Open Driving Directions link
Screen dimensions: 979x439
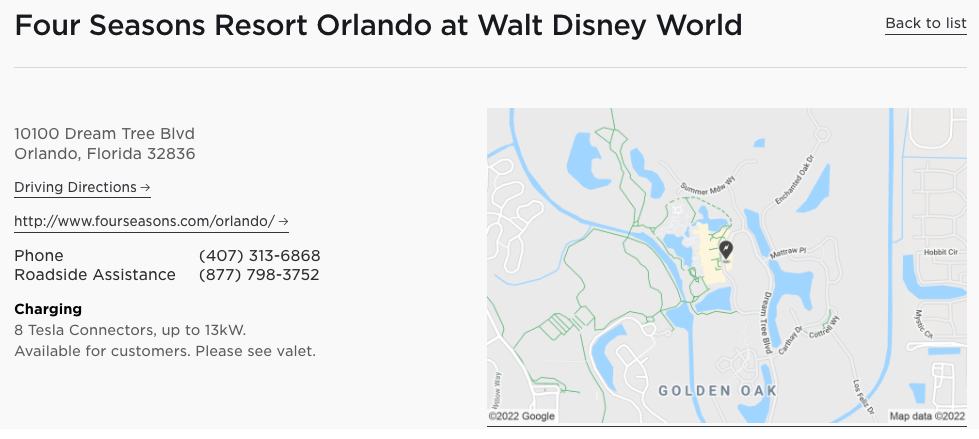[82, 187]
